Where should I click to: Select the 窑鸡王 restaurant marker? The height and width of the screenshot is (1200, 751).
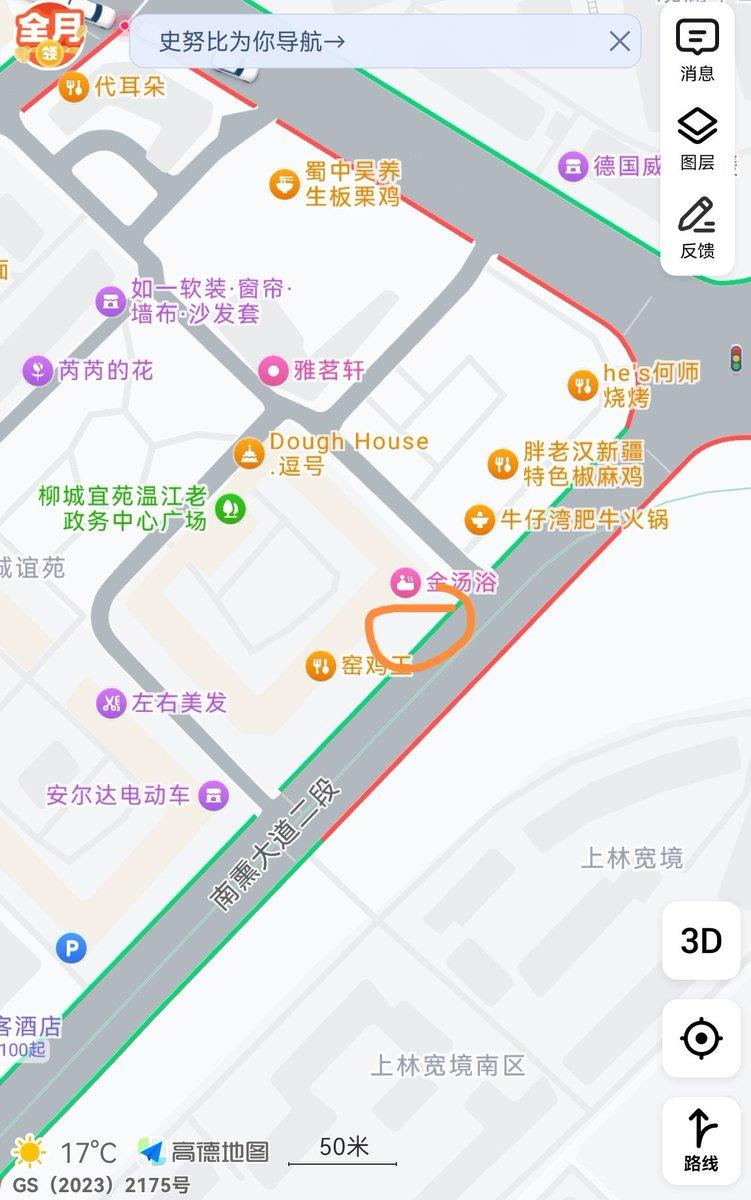pyautogui.click(x=321, y=665)
